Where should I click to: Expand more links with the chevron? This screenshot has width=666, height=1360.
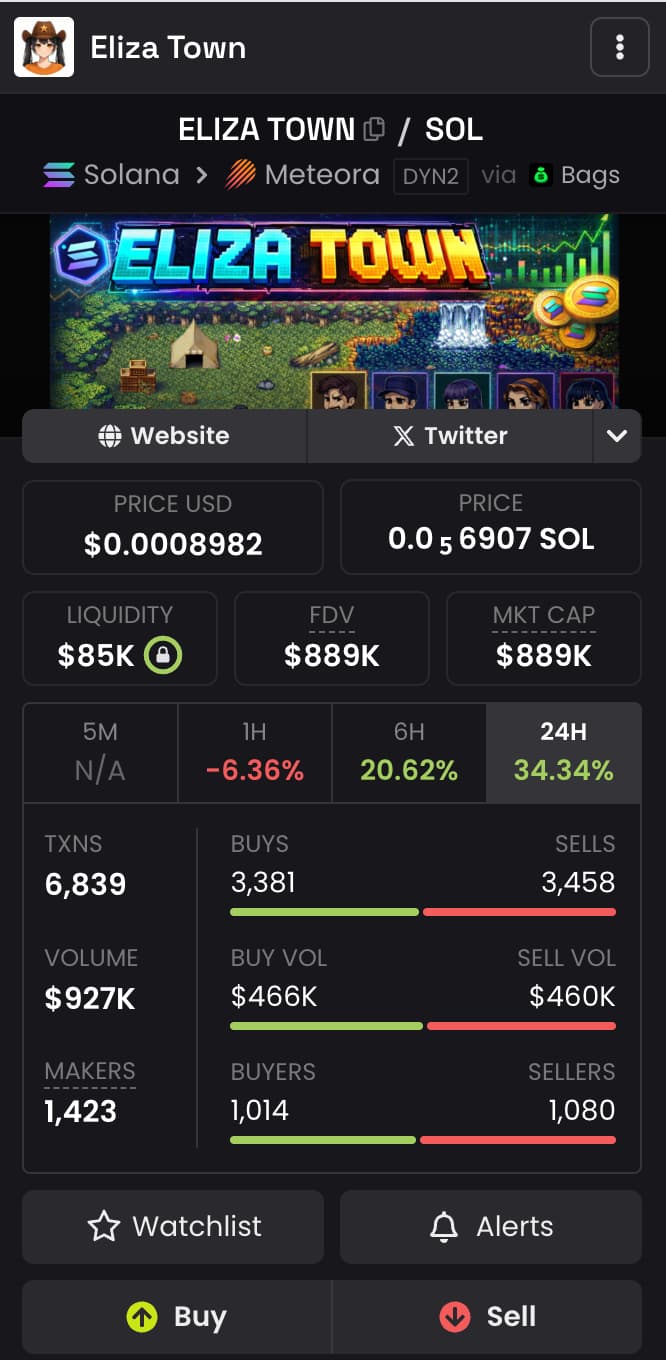point(617,436)
